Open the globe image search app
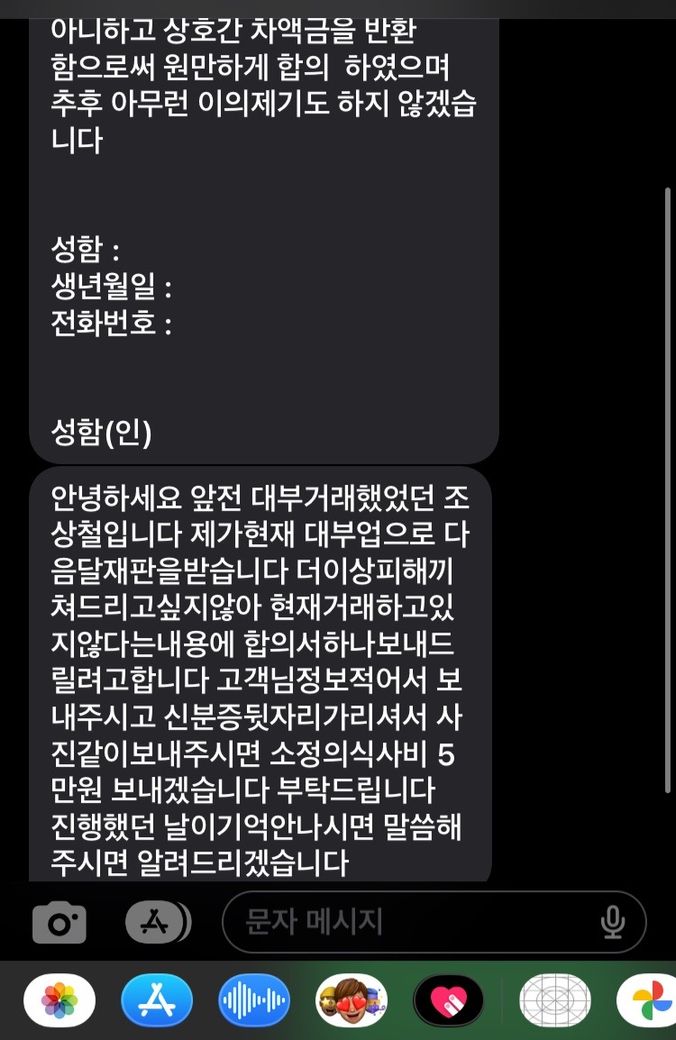The image size is (676, 1040). [x=555, y=1000]
